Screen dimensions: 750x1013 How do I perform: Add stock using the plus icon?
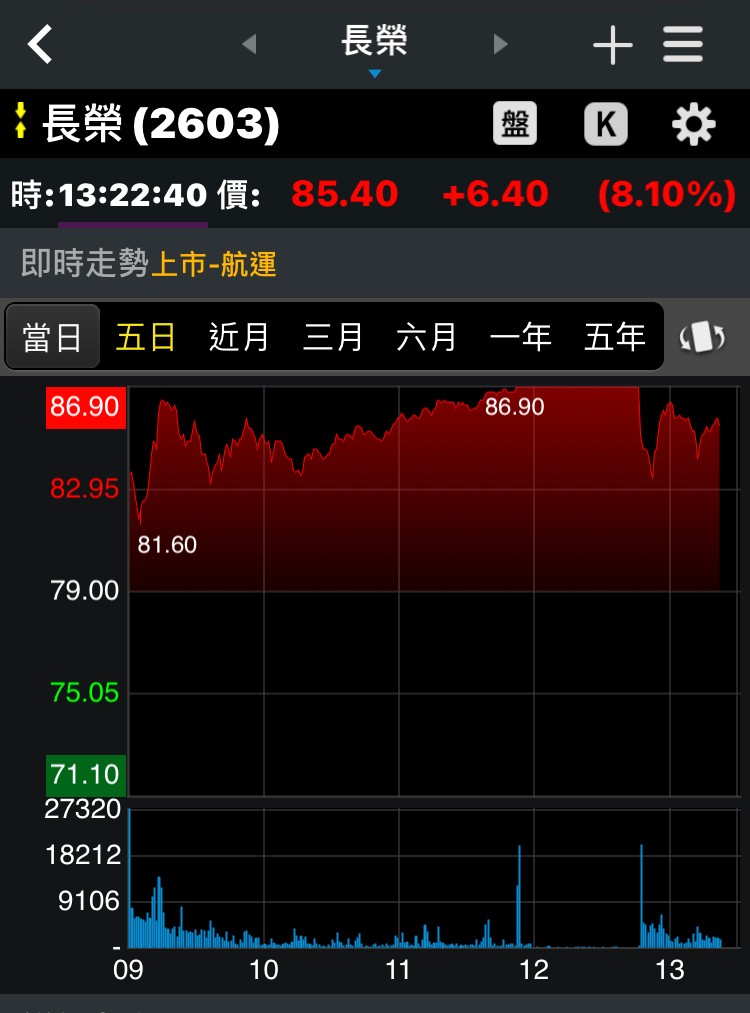tap(612, 45)
